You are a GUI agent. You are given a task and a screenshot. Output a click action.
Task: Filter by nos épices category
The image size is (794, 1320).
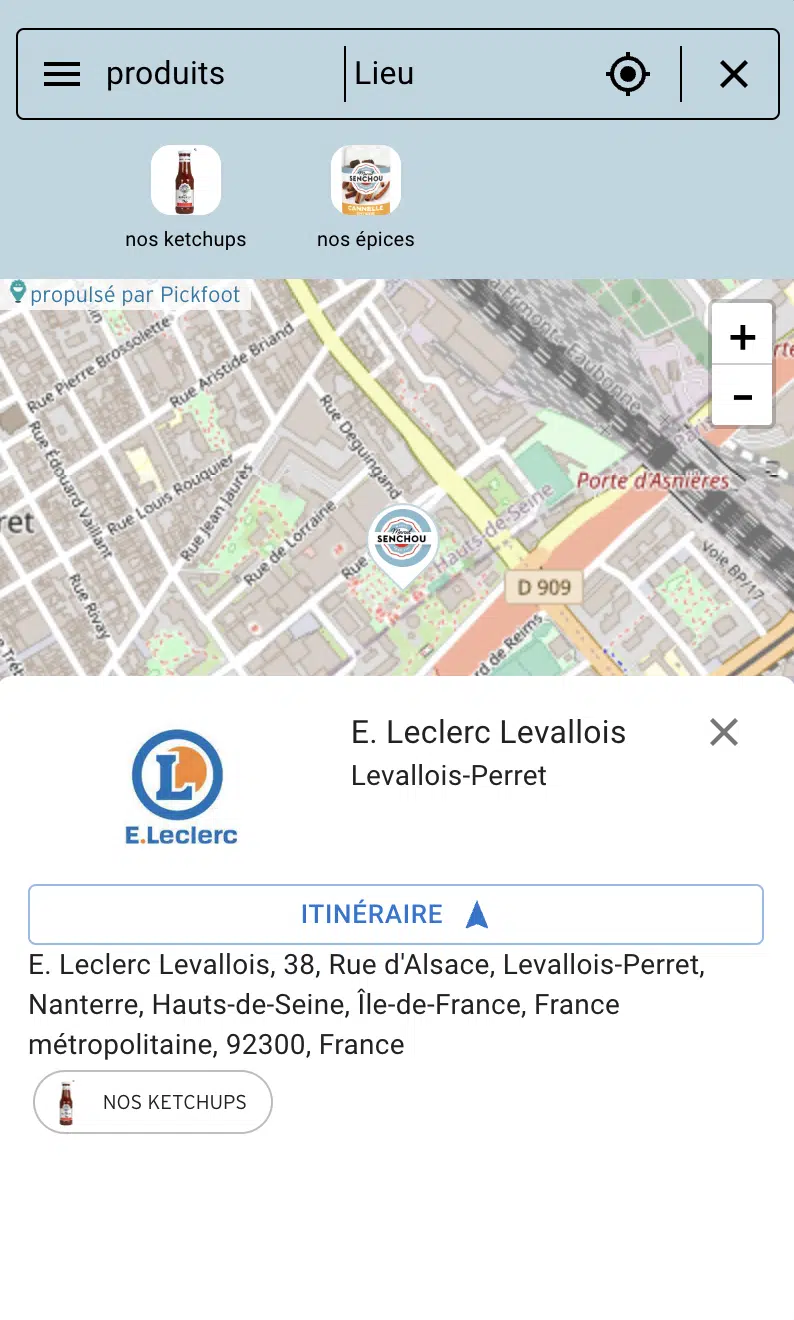tap(366, 197)
